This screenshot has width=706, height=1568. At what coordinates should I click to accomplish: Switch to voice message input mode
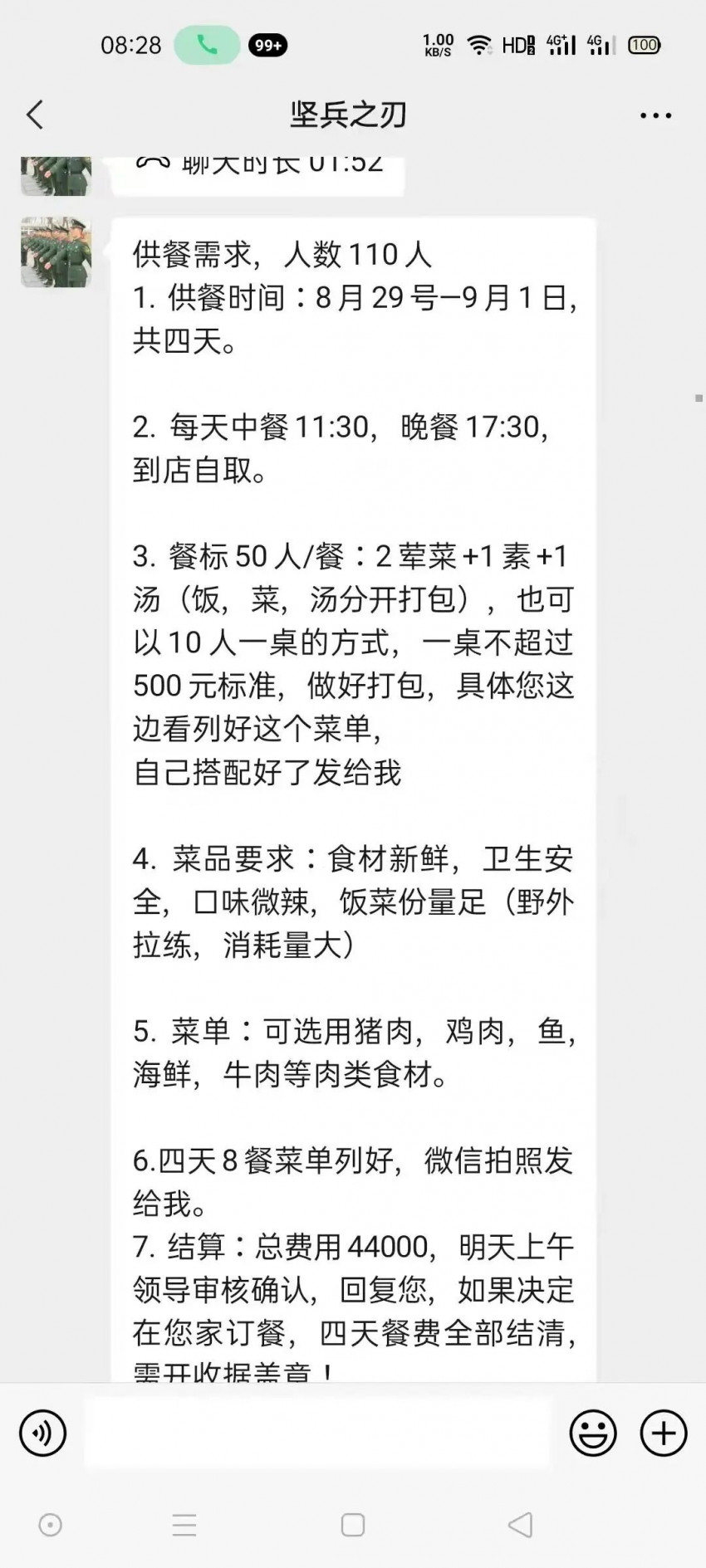42,1433
